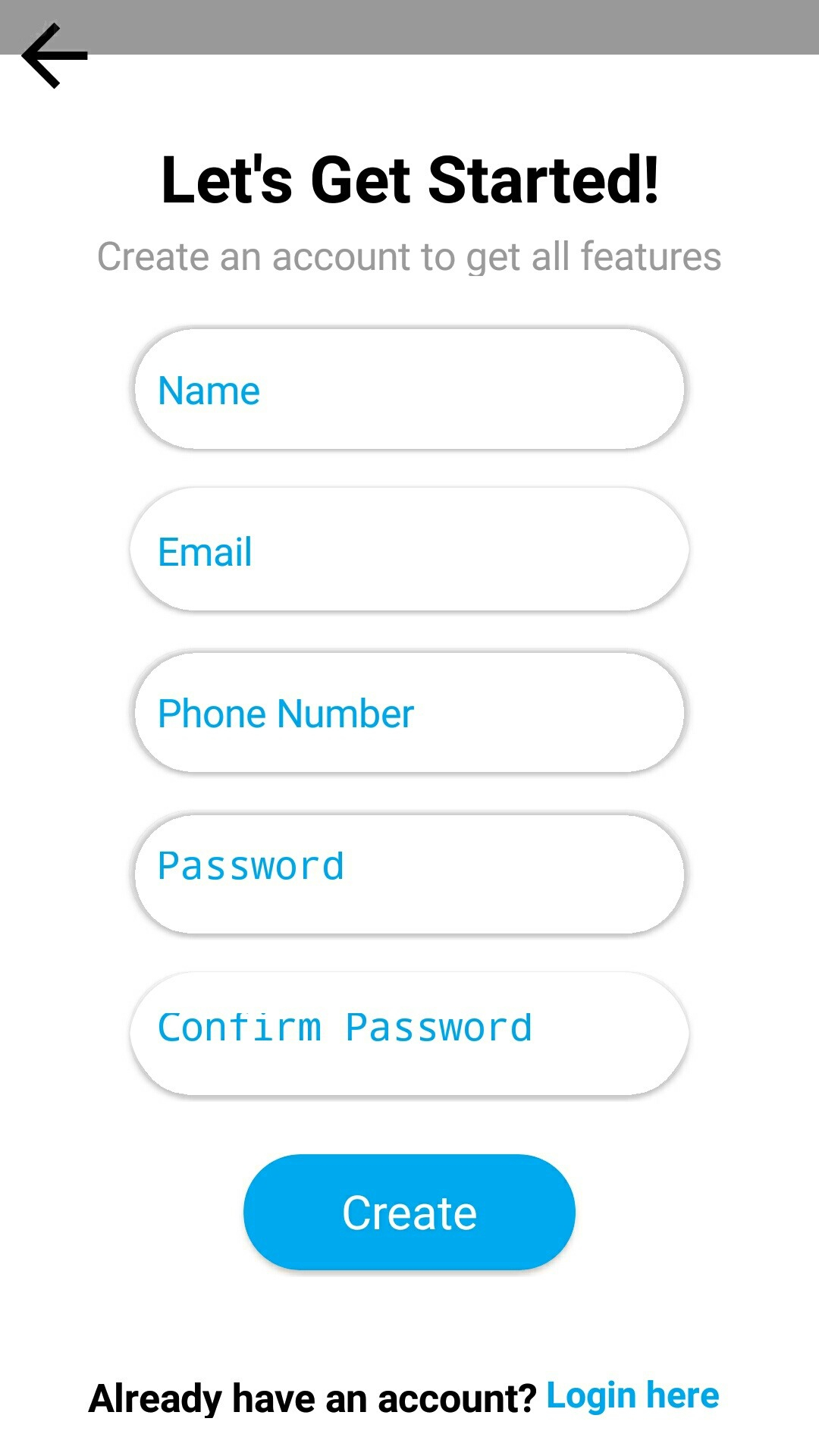Focus the Confirm Password field
Viewport: 819px width, 1456px height.
[x=409, y=1034]
